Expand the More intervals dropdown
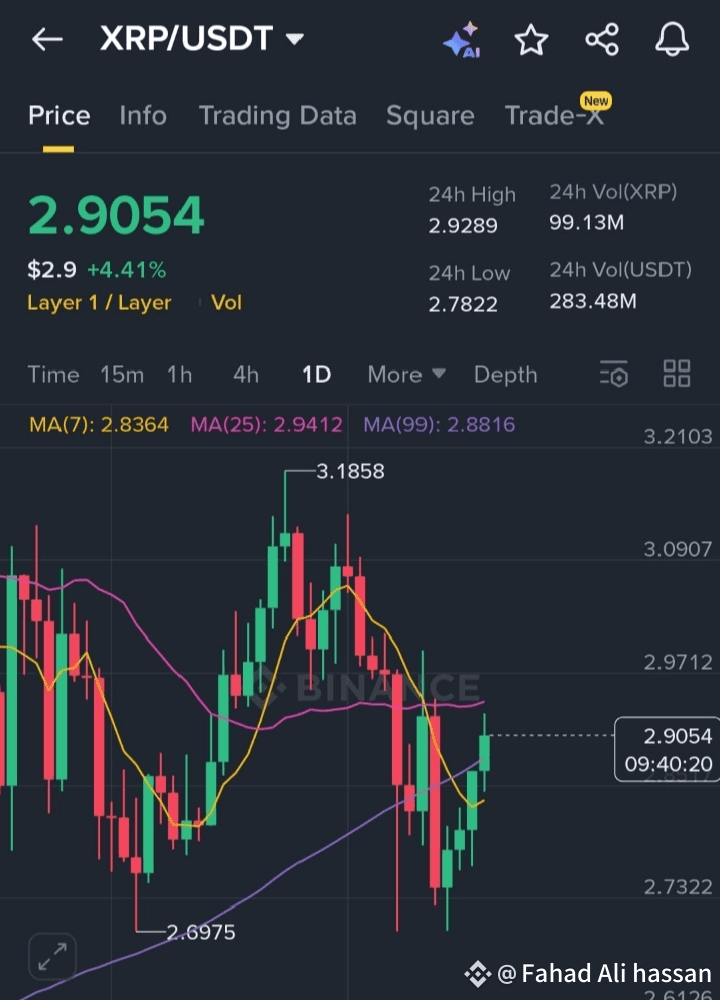Screen dimensions: 720x1000 click(406, 375)
